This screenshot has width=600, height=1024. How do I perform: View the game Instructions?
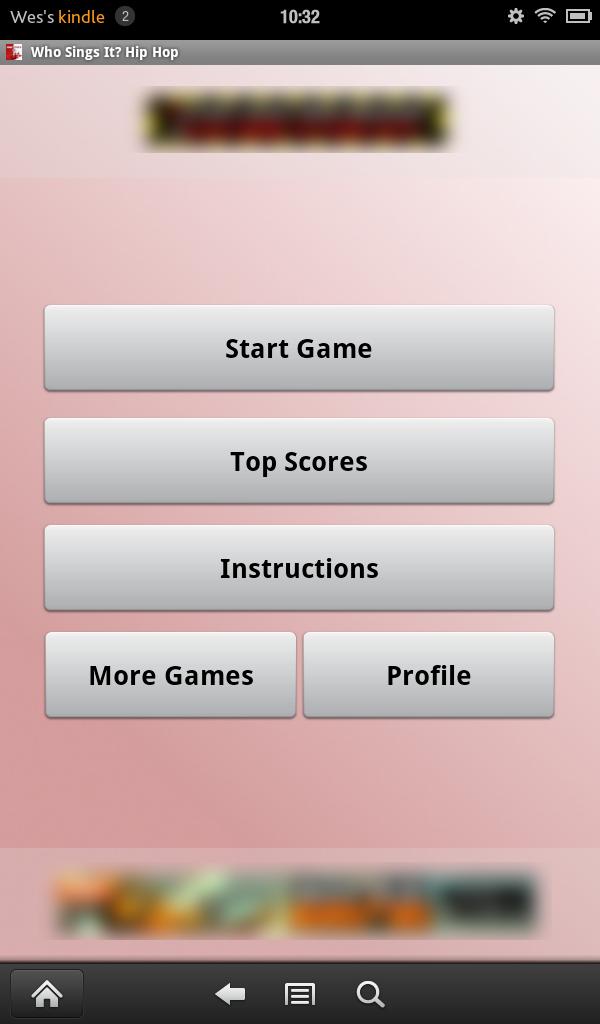(299, 568)
